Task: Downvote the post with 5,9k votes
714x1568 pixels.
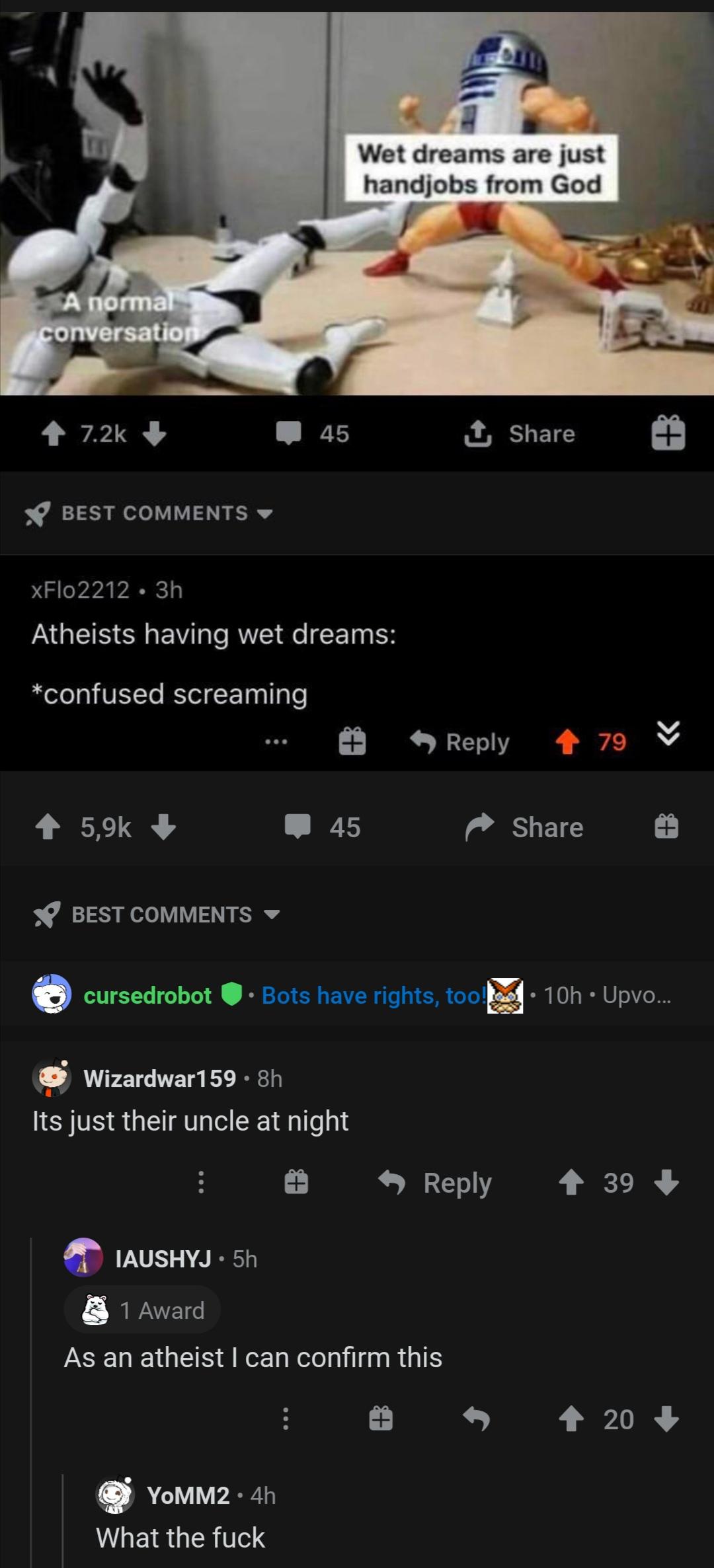Action: pos(163,827)
